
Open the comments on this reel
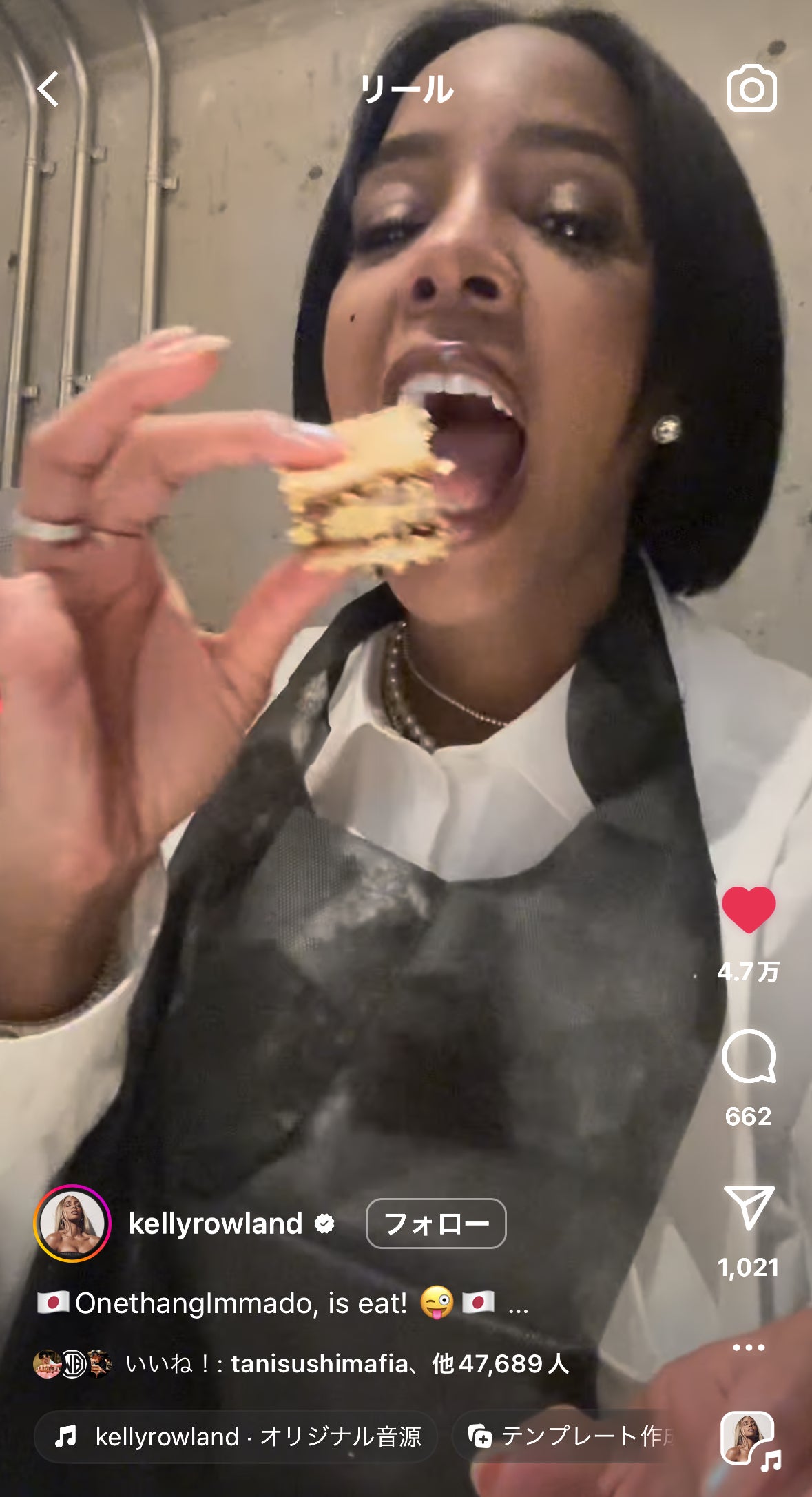(749, 1057)
